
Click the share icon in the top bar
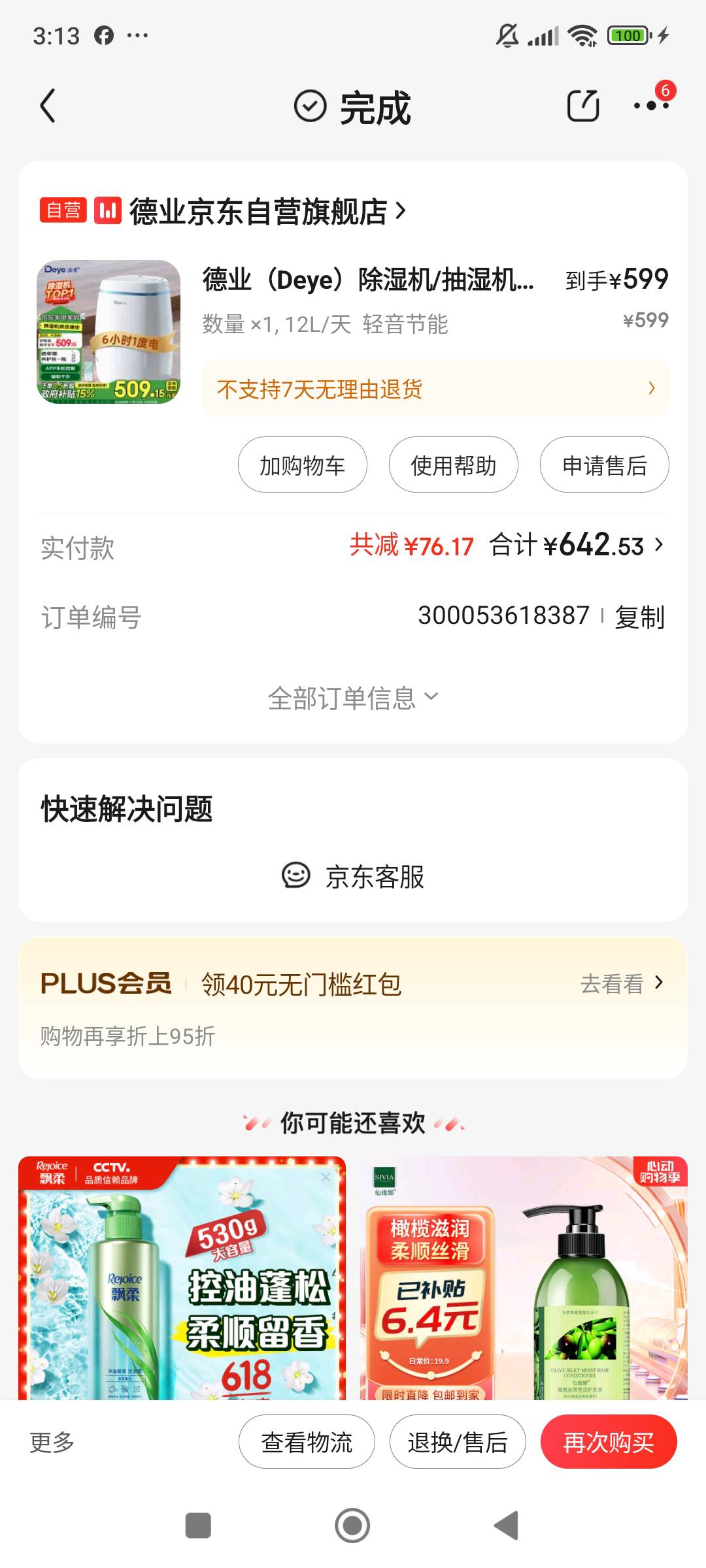[x=584, y=105]
